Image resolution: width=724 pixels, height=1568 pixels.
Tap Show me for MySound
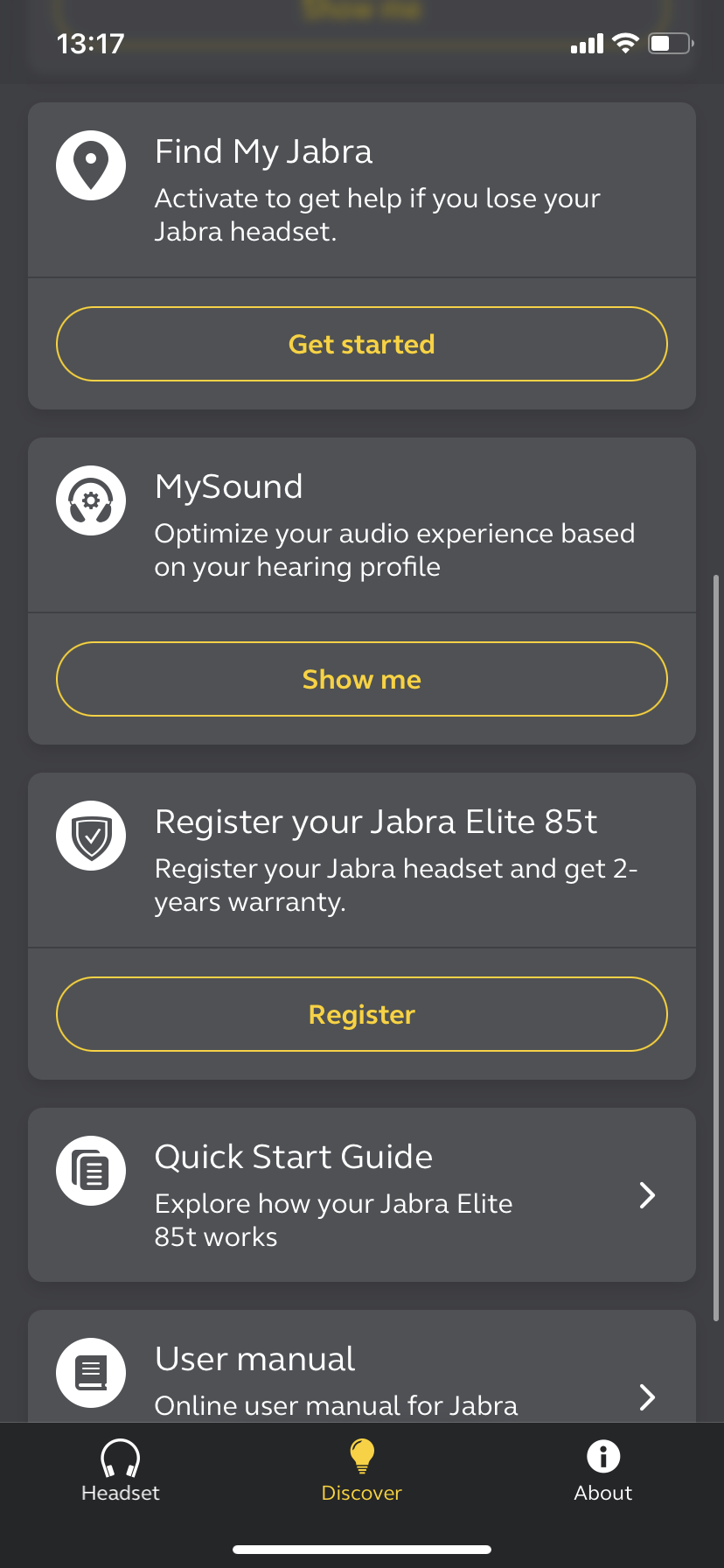pyautogui.click(x=362, y=679)
